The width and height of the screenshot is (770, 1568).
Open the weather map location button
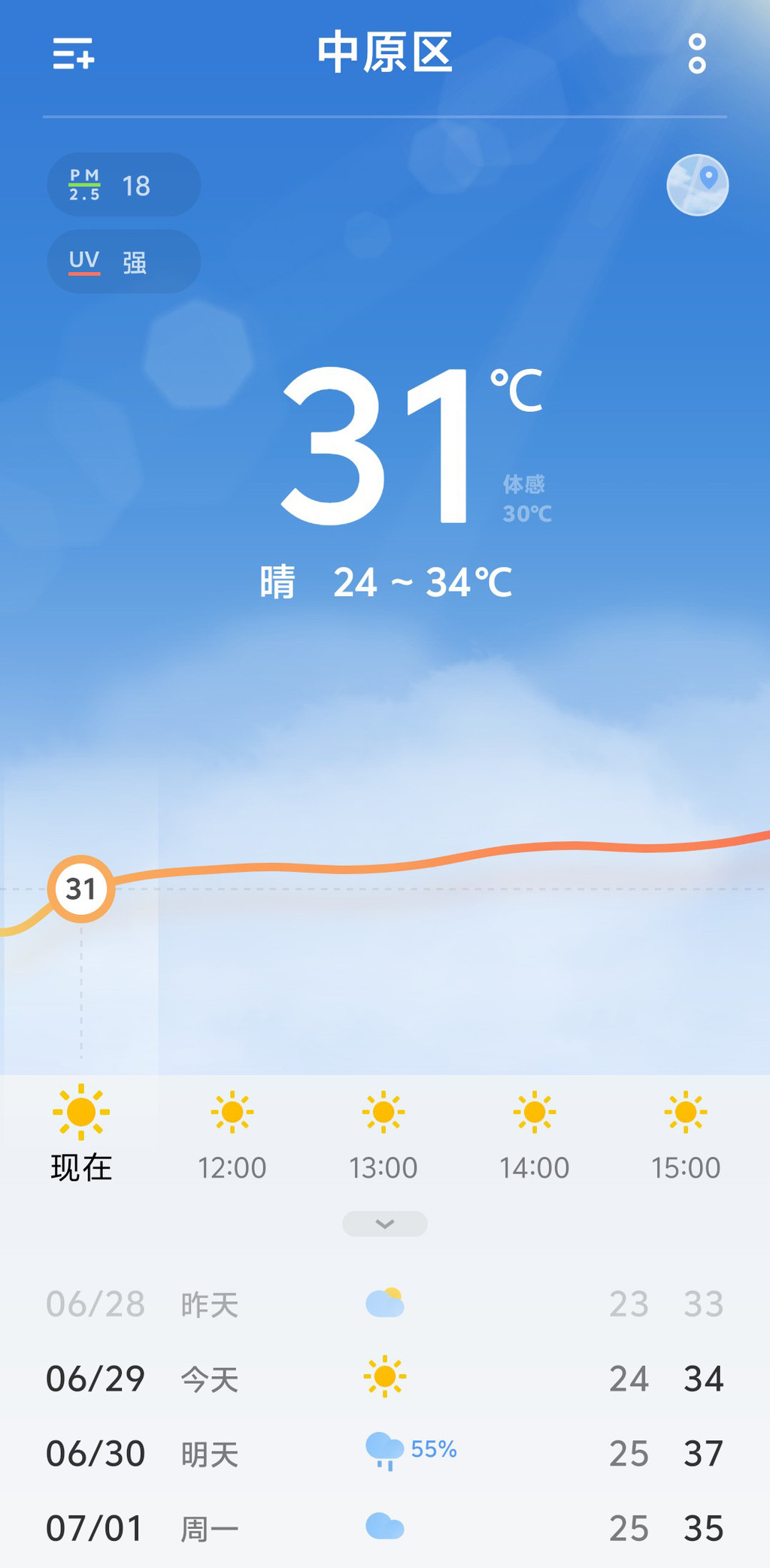[x=697, y=185]
